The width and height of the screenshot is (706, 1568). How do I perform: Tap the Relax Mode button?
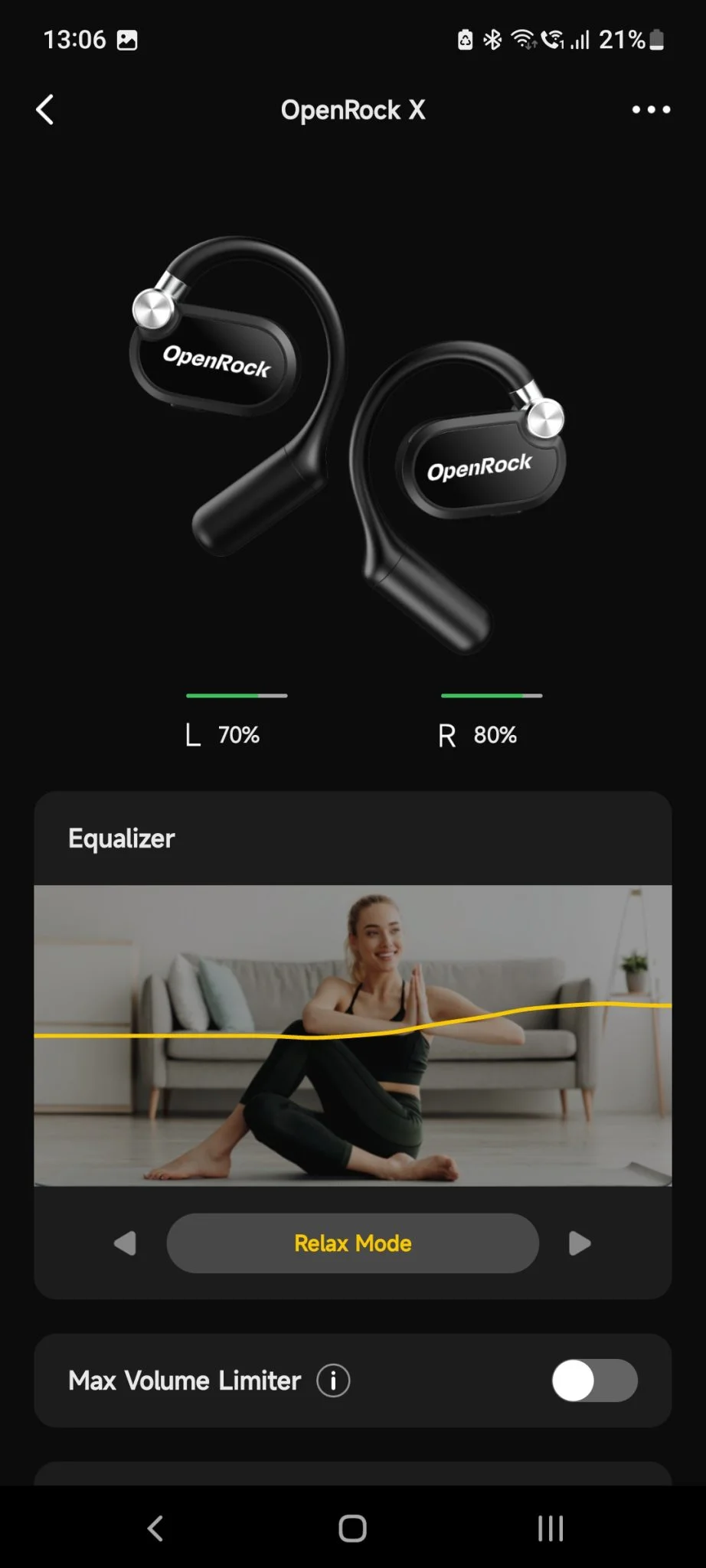coord(352,1243)
